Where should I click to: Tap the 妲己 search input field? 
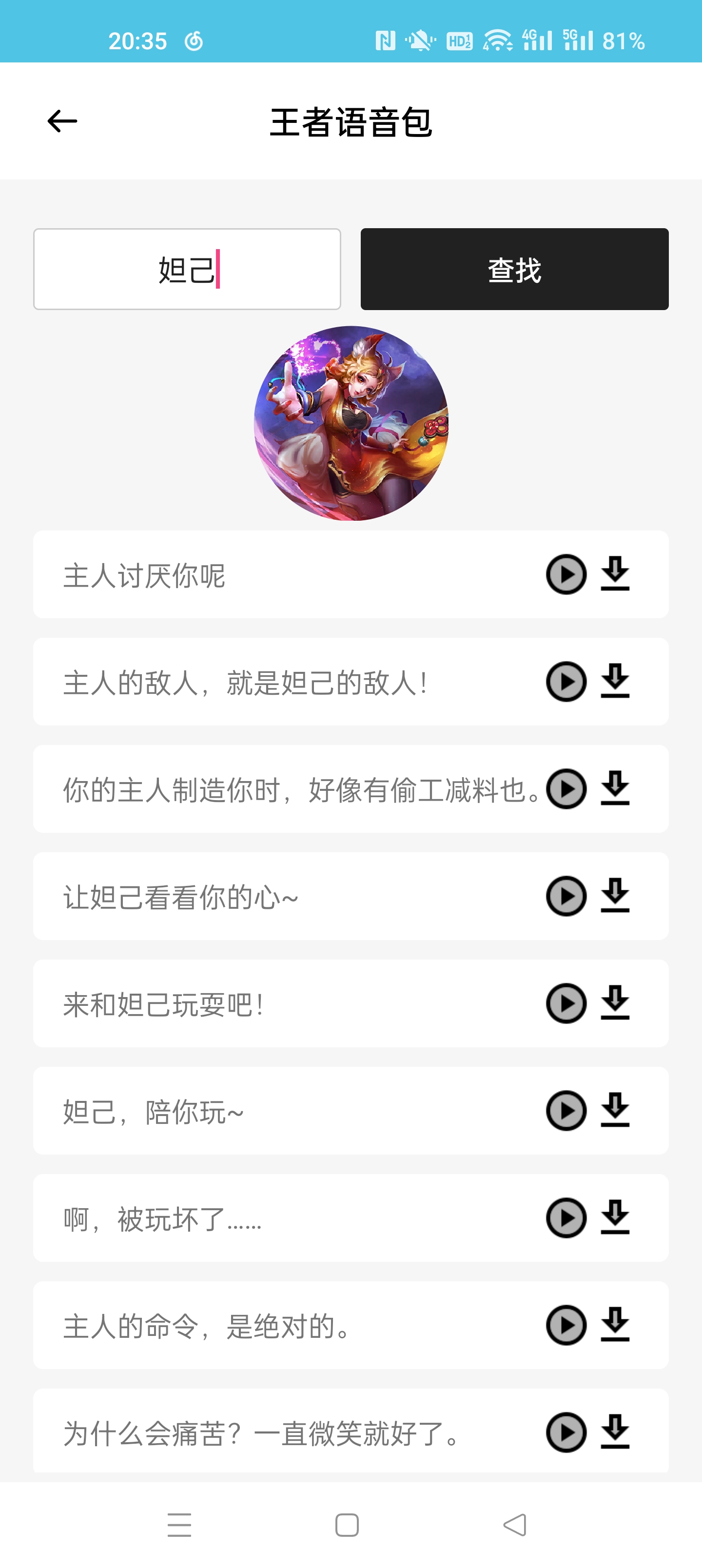click(187, 270)
